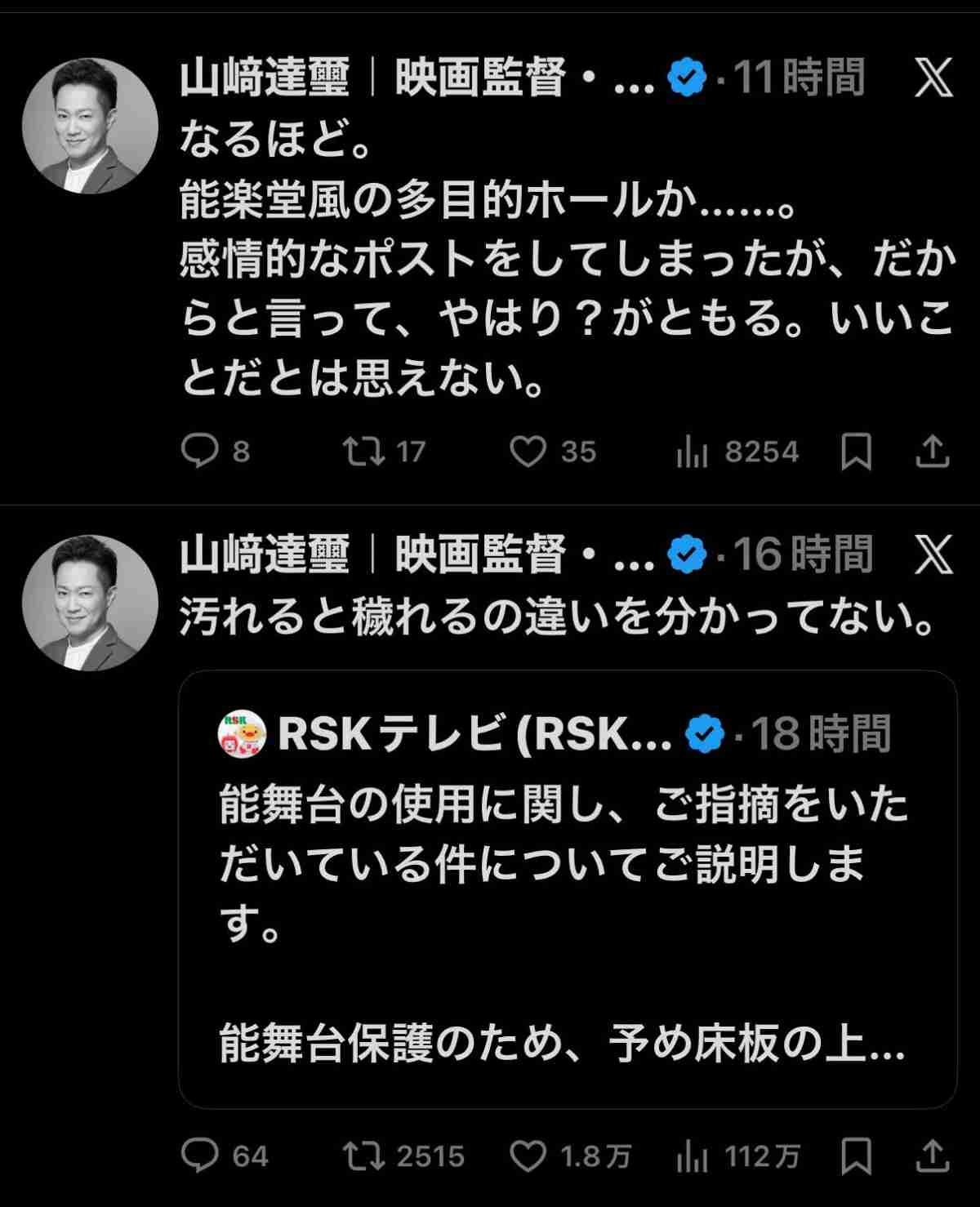Repost the post with 2515 reposts
The width and height of the screenshot is (980, 1207).
[364, 1156]
